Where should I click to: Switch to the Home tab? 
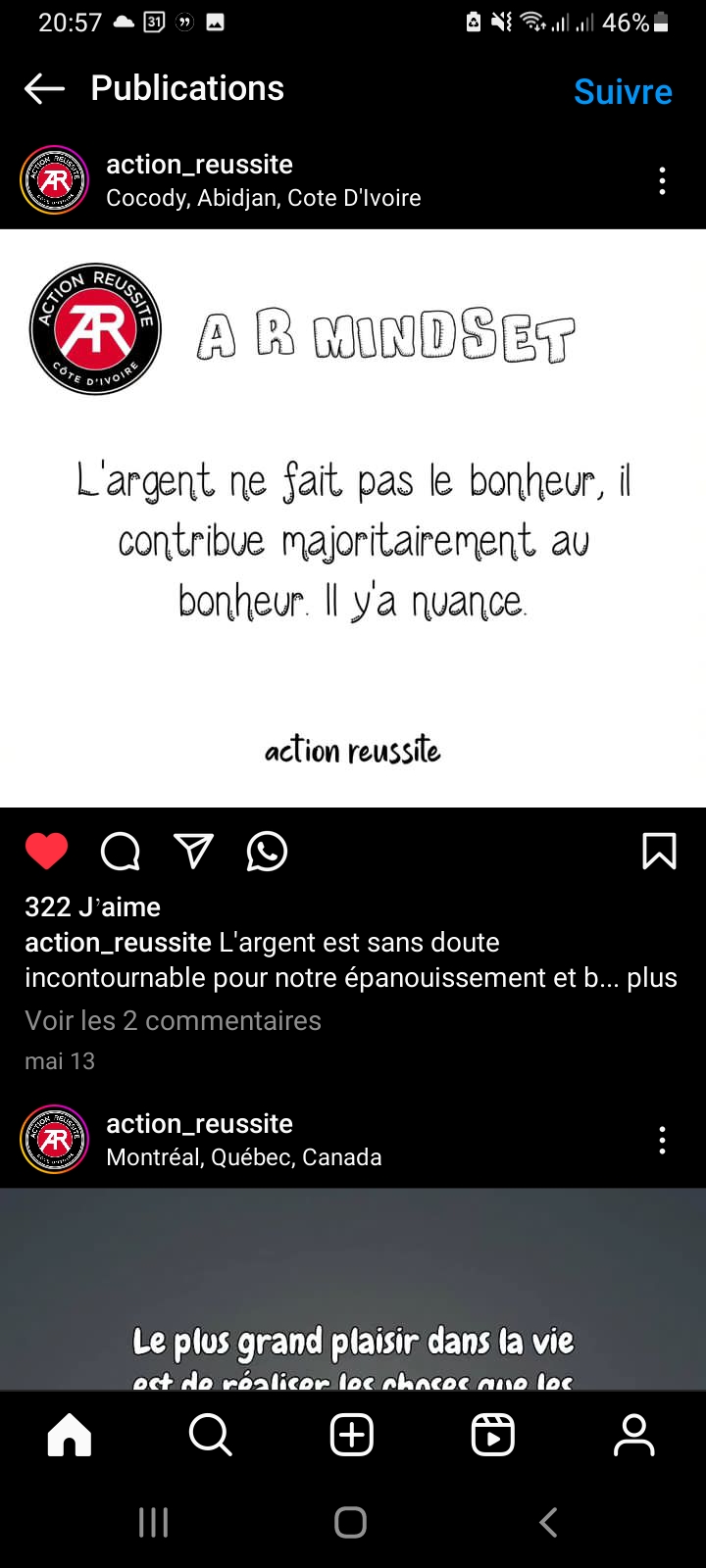coord(70,1436)
